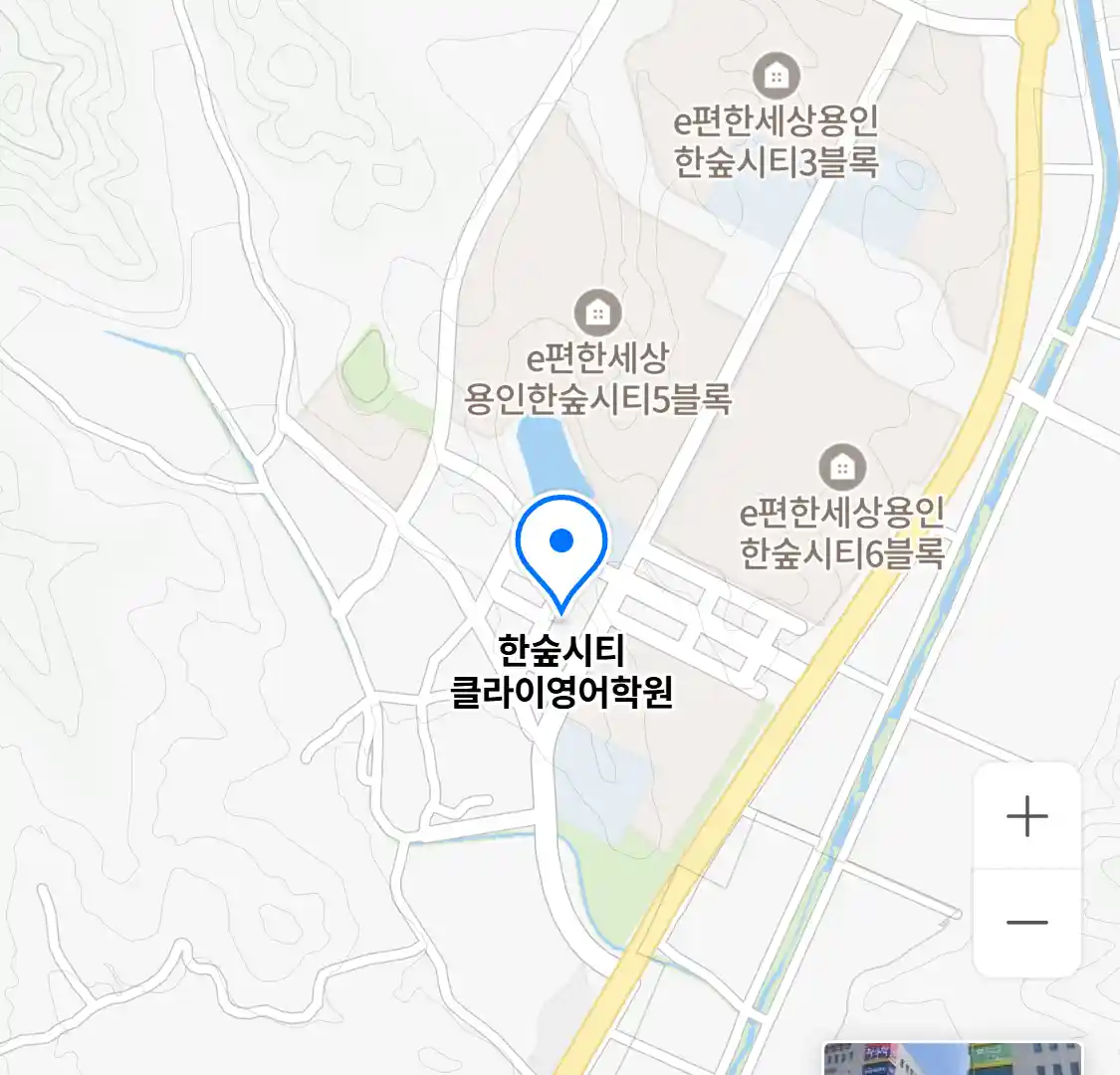Select e편한세상용인 한숲시티3블록 marker

[x=776, y=76]
